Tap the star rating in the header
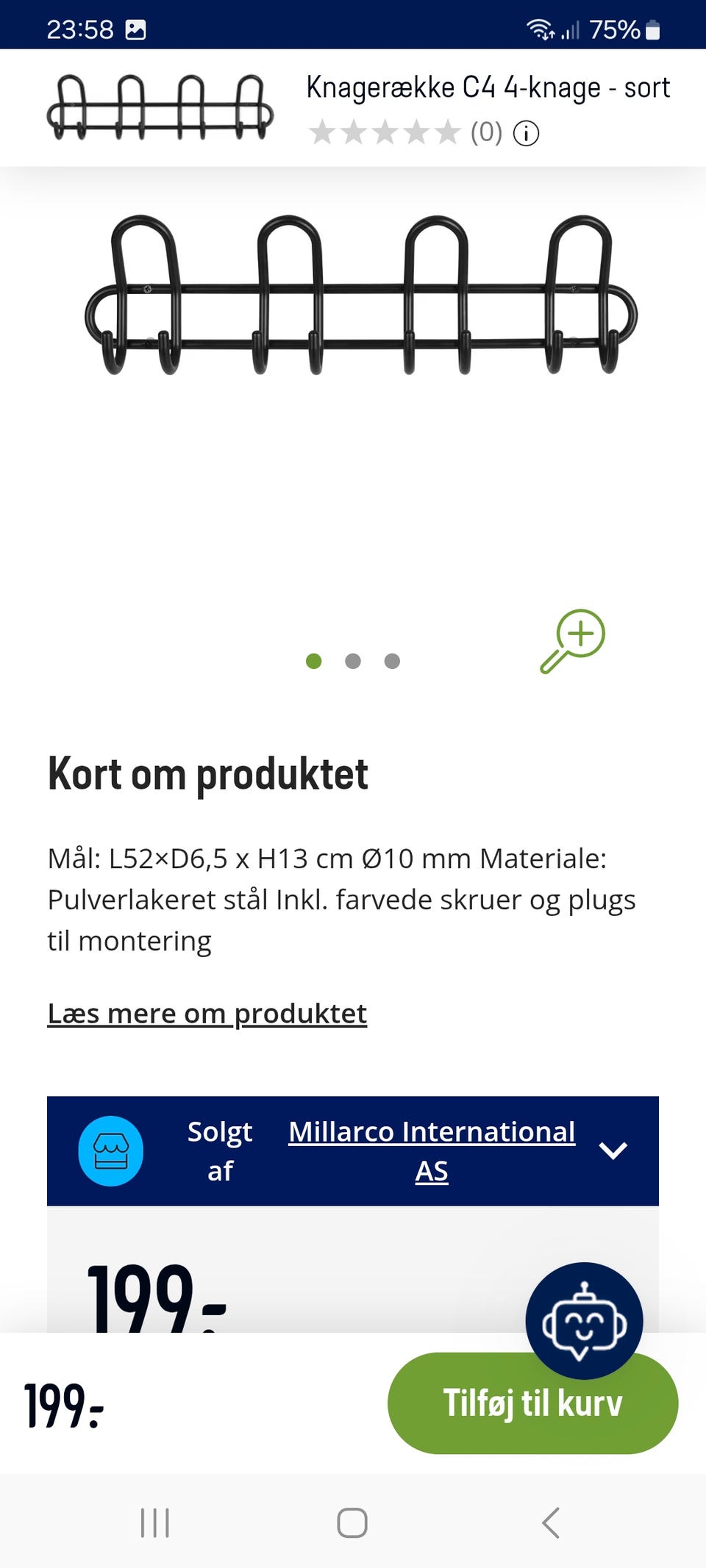 385,133
